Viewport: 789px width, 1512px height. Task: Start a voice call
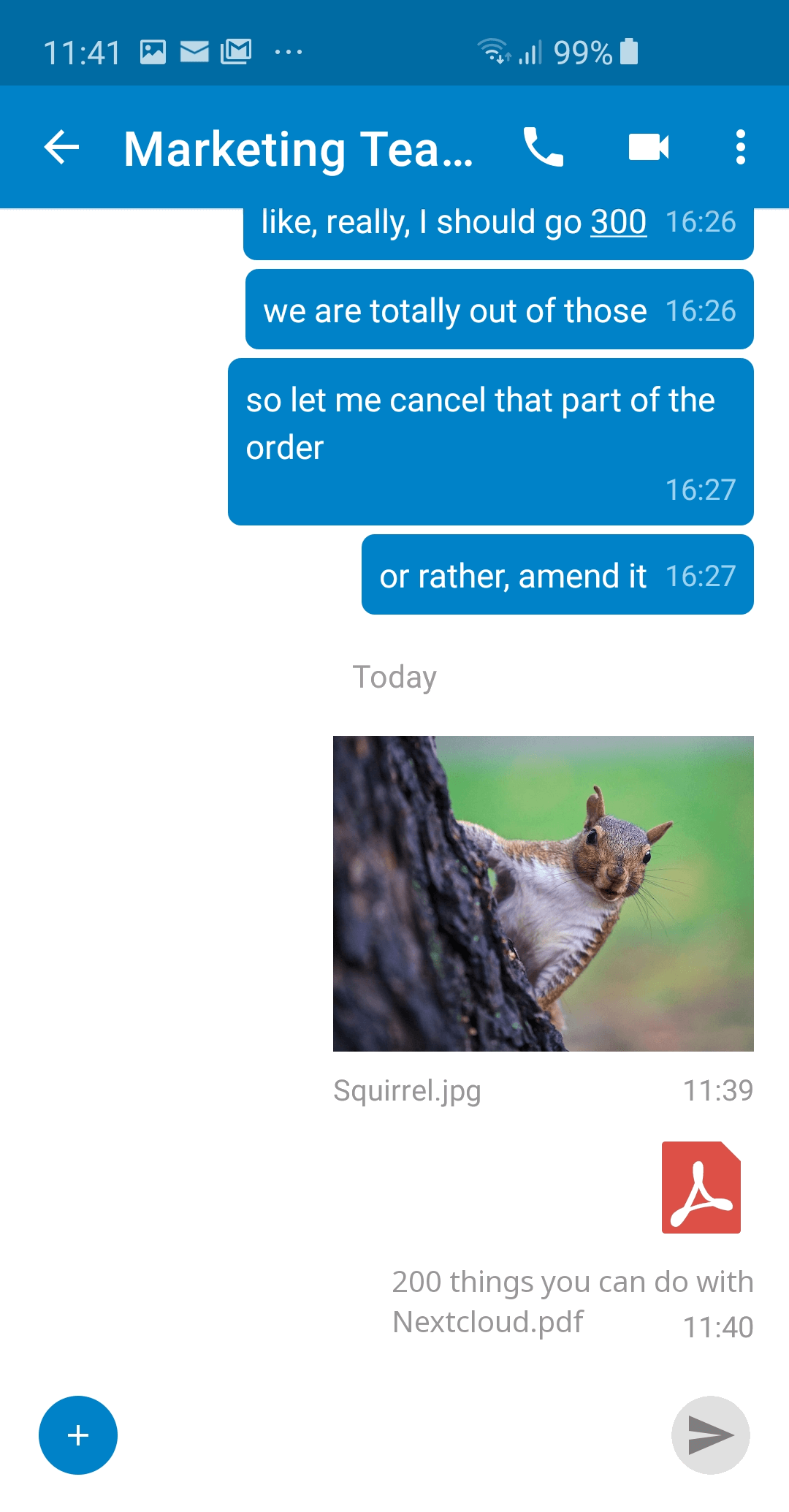[543, 148]
